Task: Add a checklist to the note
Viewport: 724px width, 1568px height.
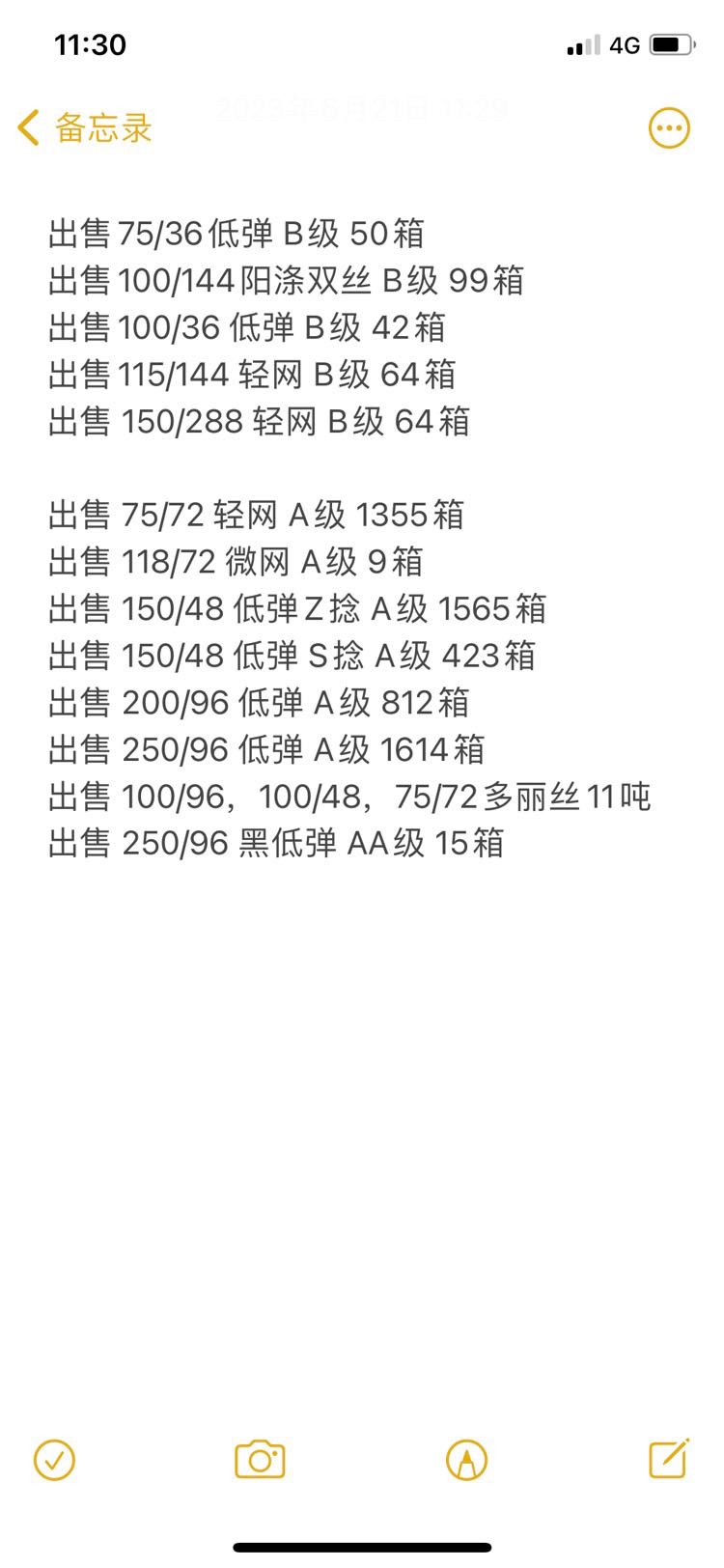Action: [x=54, y=1460]
